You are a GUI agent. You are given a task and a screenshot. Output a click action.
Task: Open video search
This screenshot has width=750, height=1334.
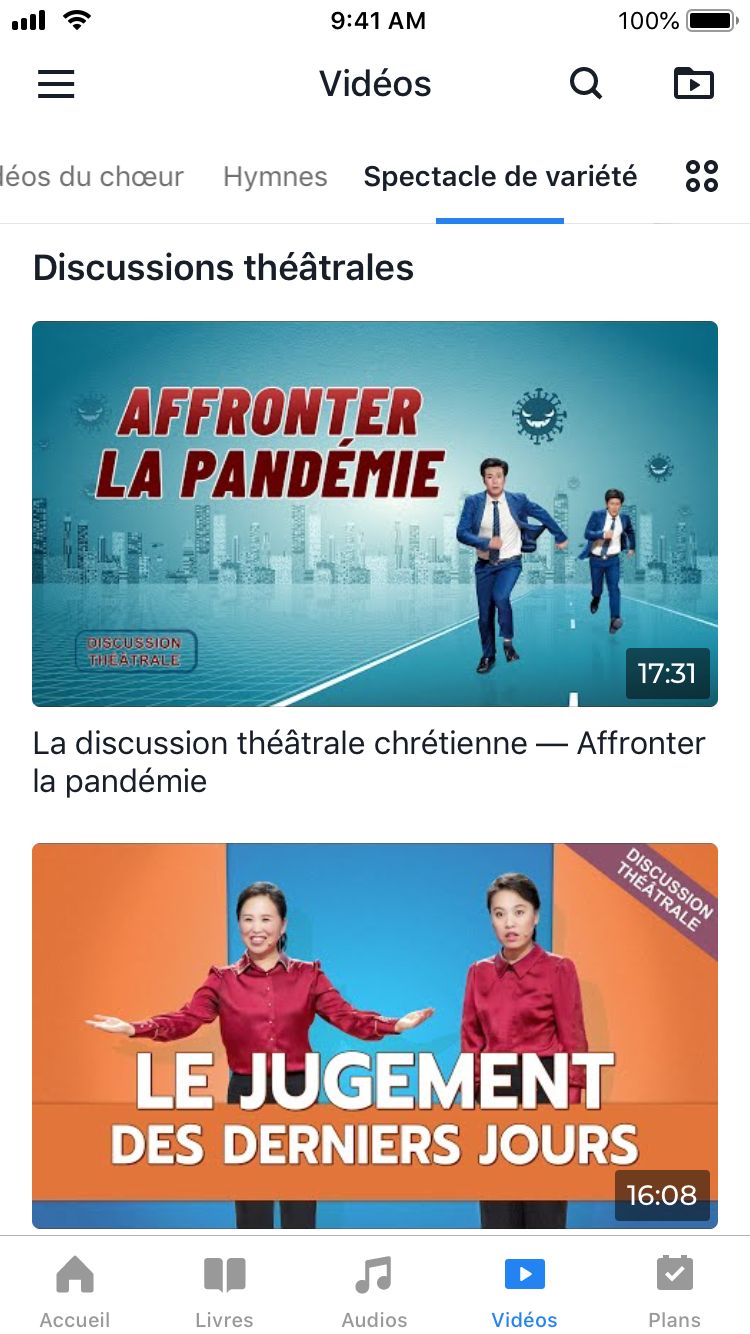coord(586,83)
